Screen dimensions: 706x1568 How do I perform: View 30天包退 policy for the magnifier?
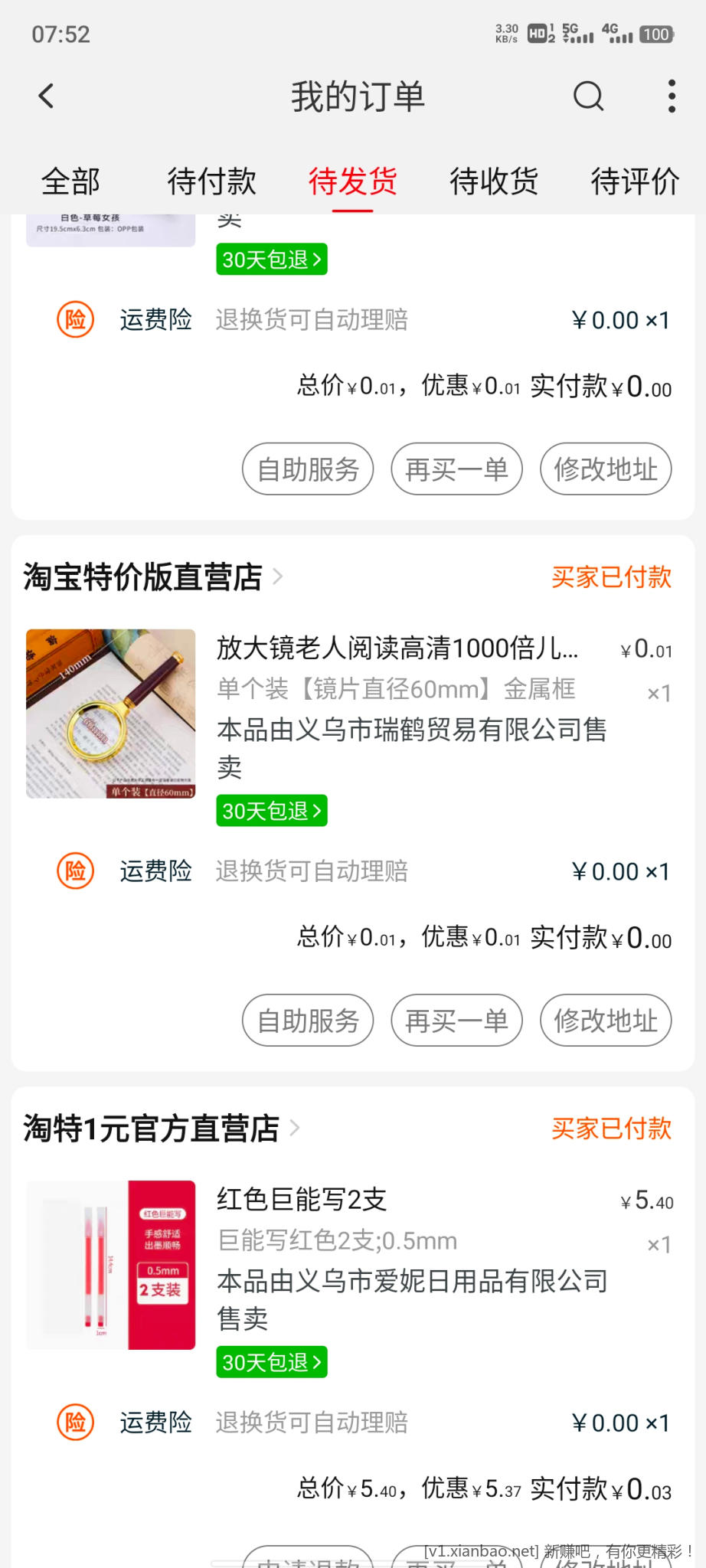click(x=272, y=811)
